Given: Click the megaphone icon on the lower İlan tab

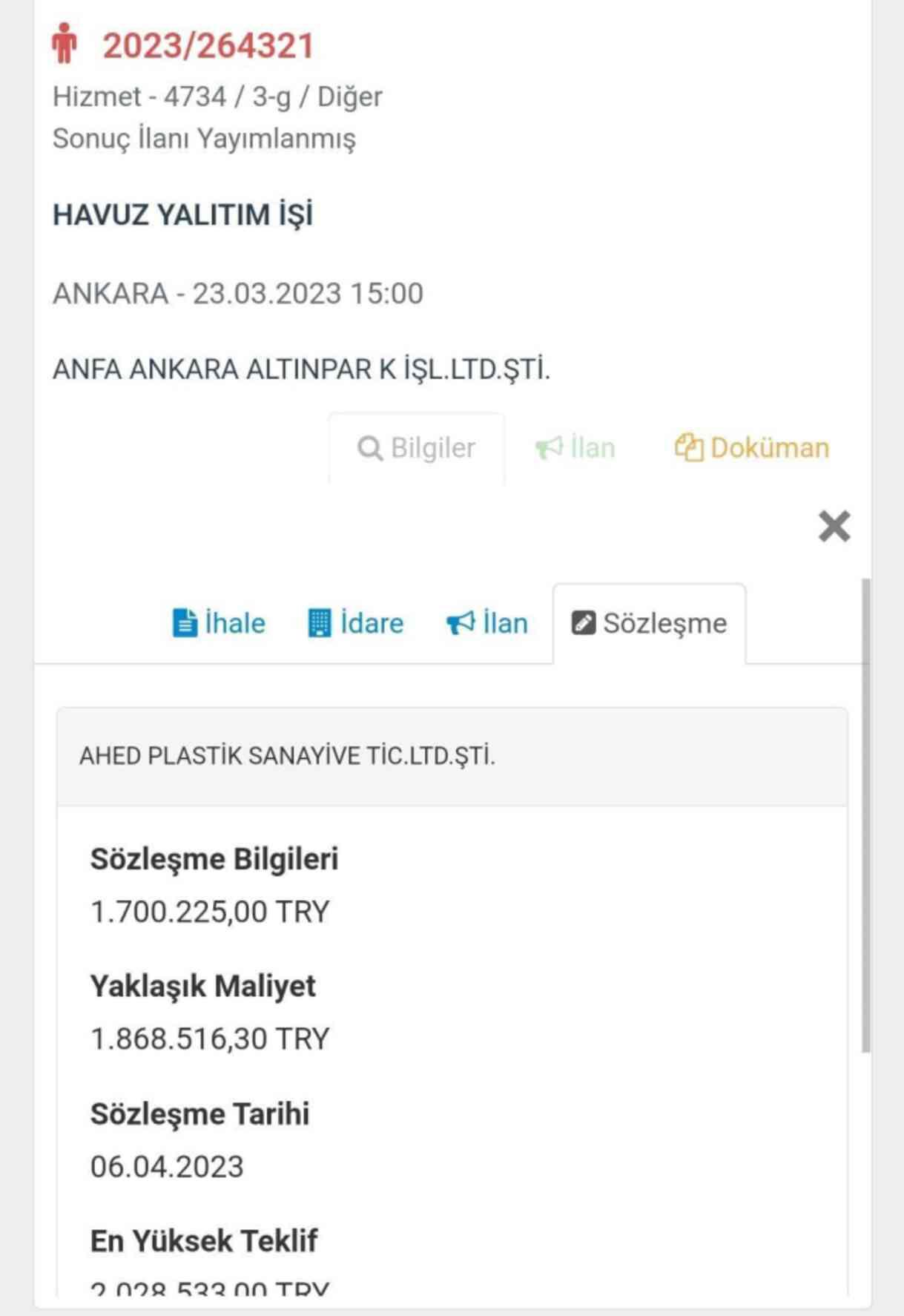Looking at the screenshot, I should pyautogui.click(x=460, y=622).
